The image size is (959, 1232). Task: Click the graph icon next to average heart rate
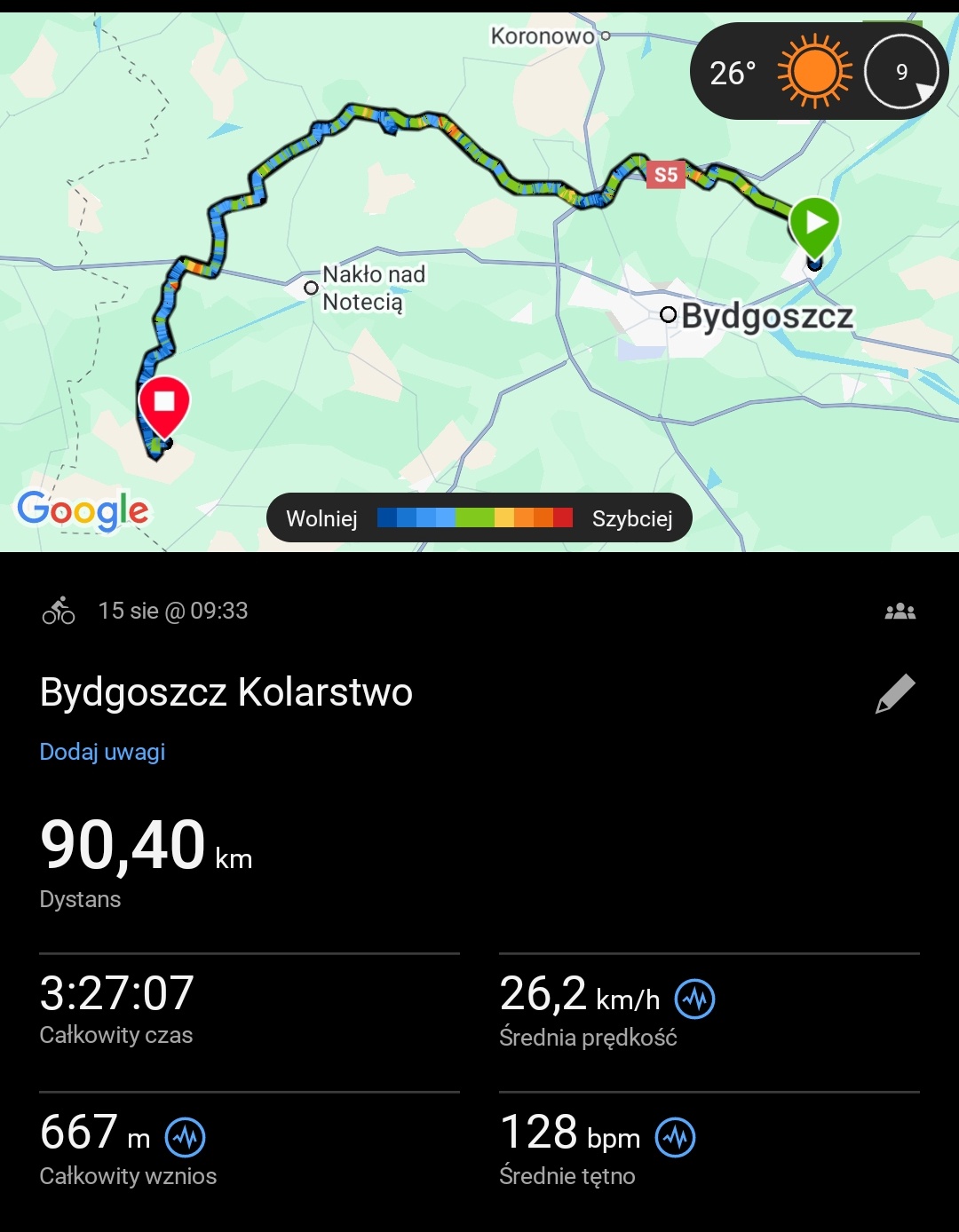point(674,1135)
